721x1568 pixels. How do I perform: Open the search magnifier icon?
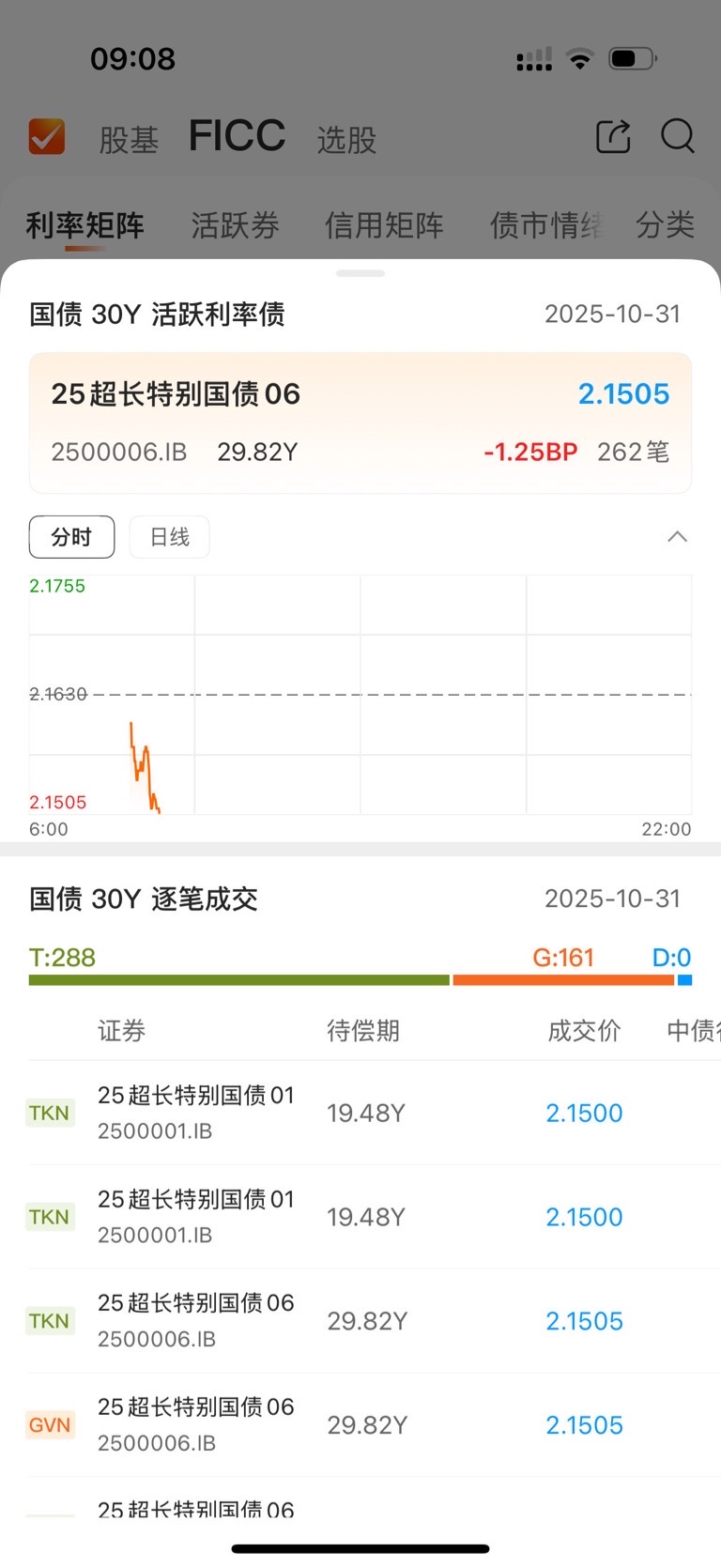(677, 136)
